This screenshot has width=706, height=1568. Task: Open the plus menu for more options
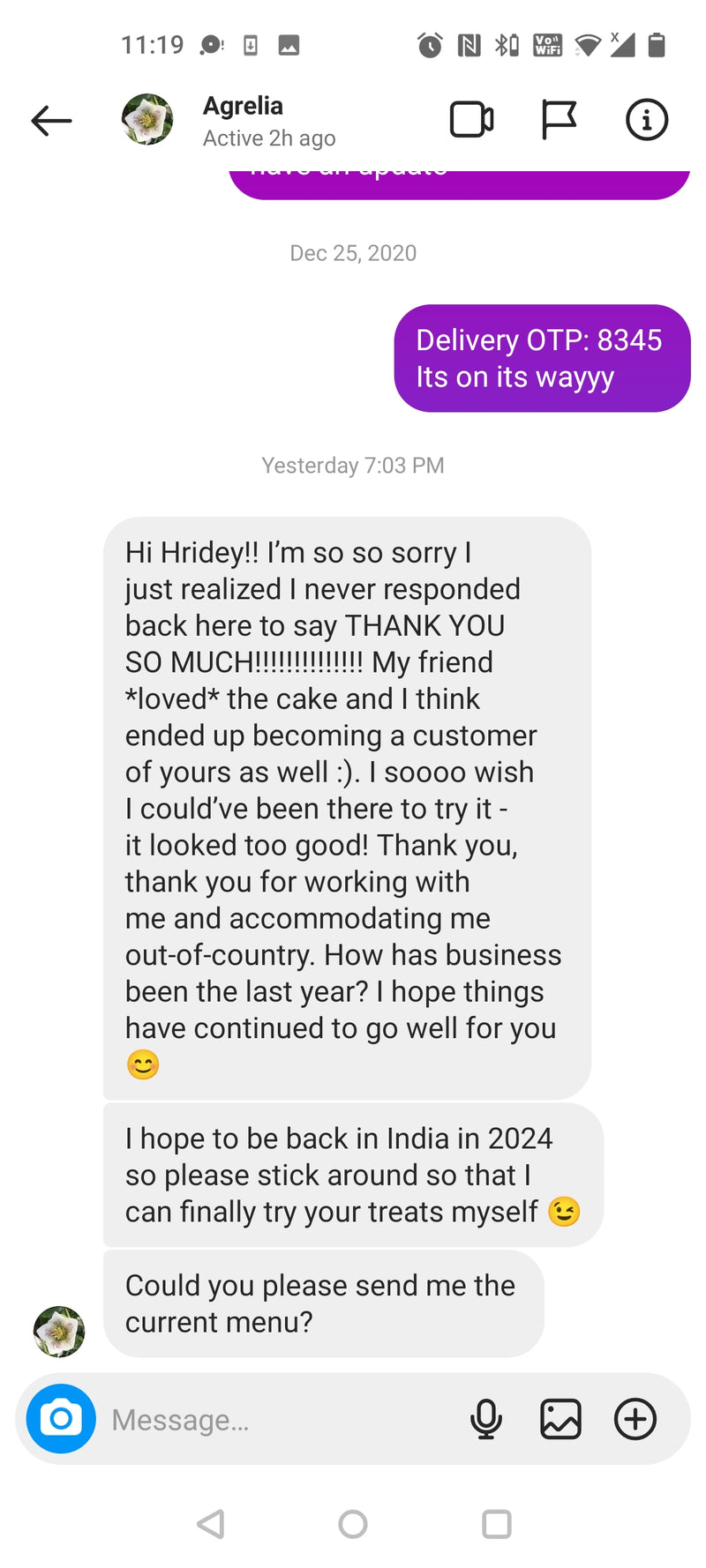(635, 1419)
